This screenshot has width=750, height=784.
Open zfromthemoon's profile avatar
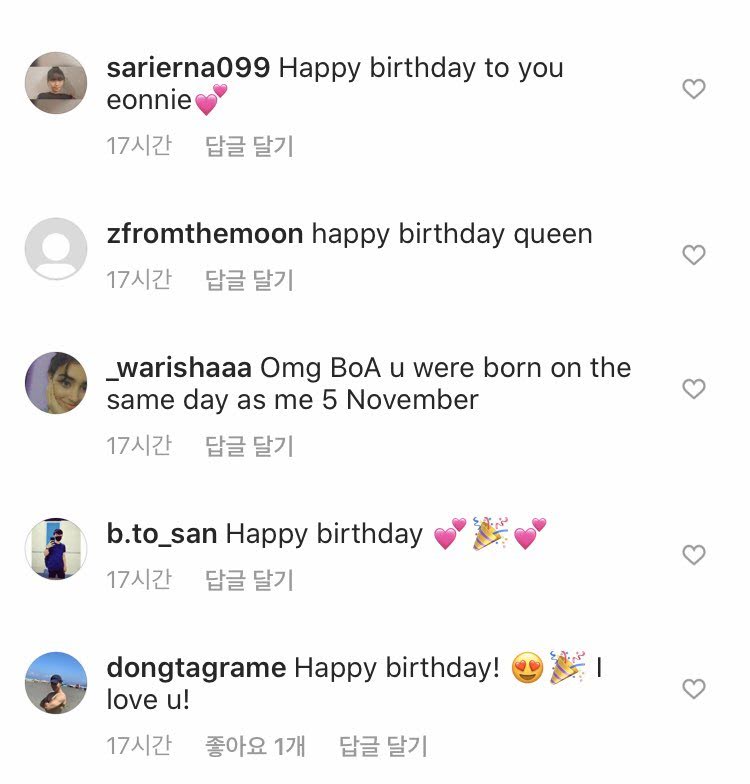(x=56, y=248)
